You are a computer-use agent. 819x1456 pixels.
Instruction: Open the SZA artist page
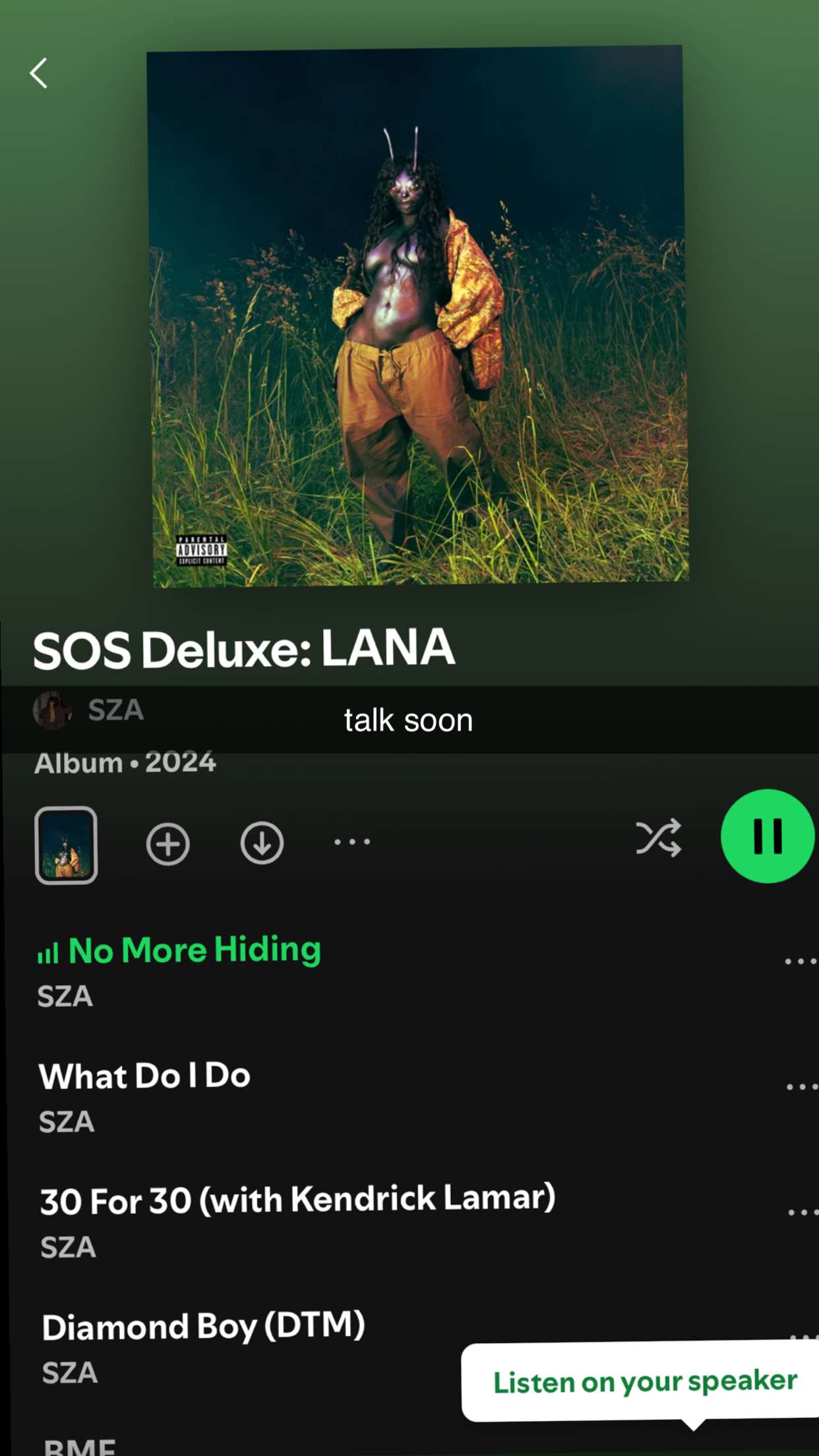tap(115, 710)
